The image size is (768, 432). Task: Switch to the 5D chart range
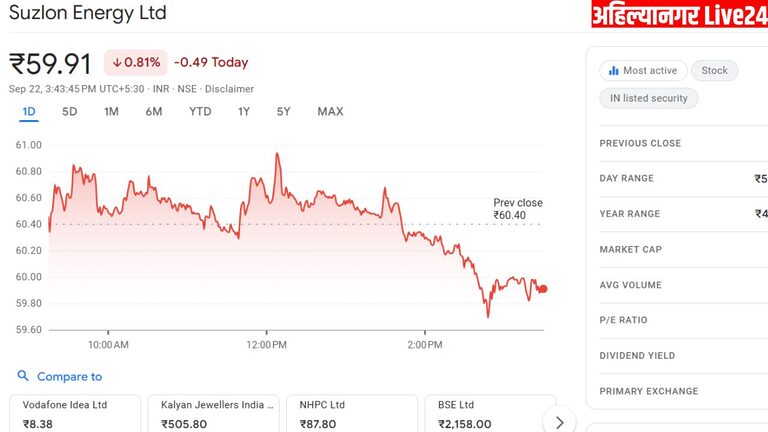click(69, 111)
